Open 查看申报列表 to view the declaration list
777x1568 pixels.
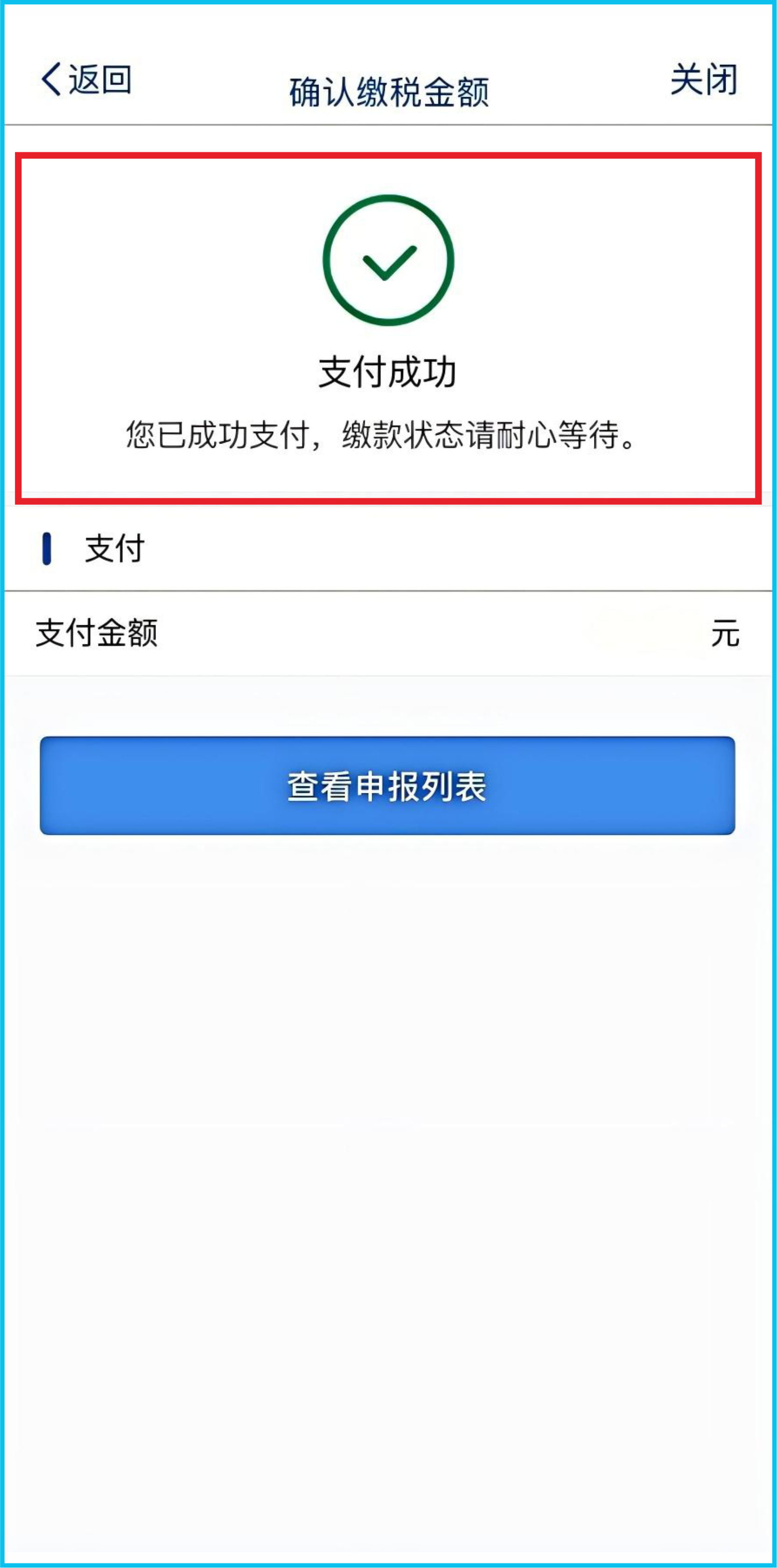[x=387, y=785]
